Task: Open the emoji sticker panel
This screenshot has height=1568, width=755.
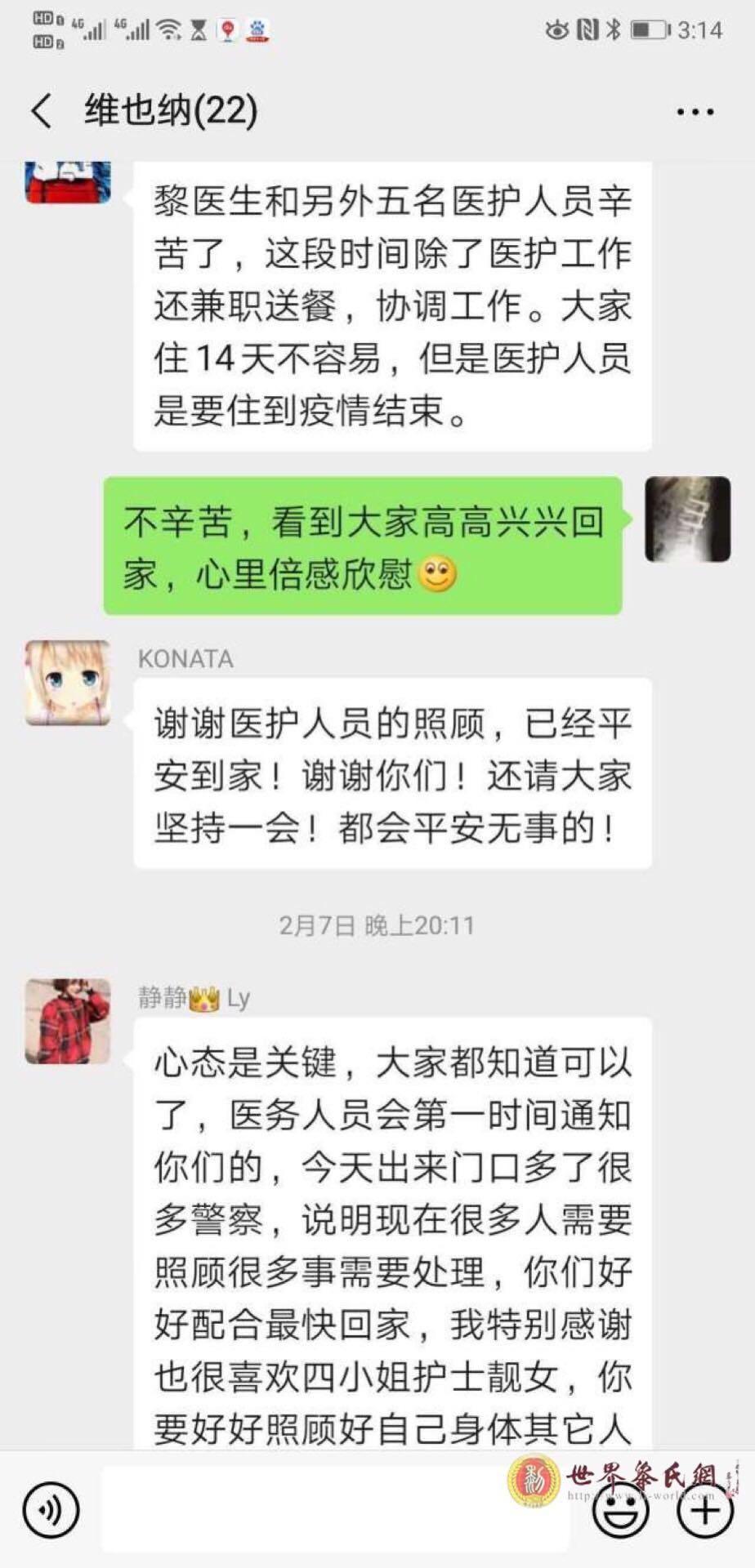Action: coord(621,1511)
